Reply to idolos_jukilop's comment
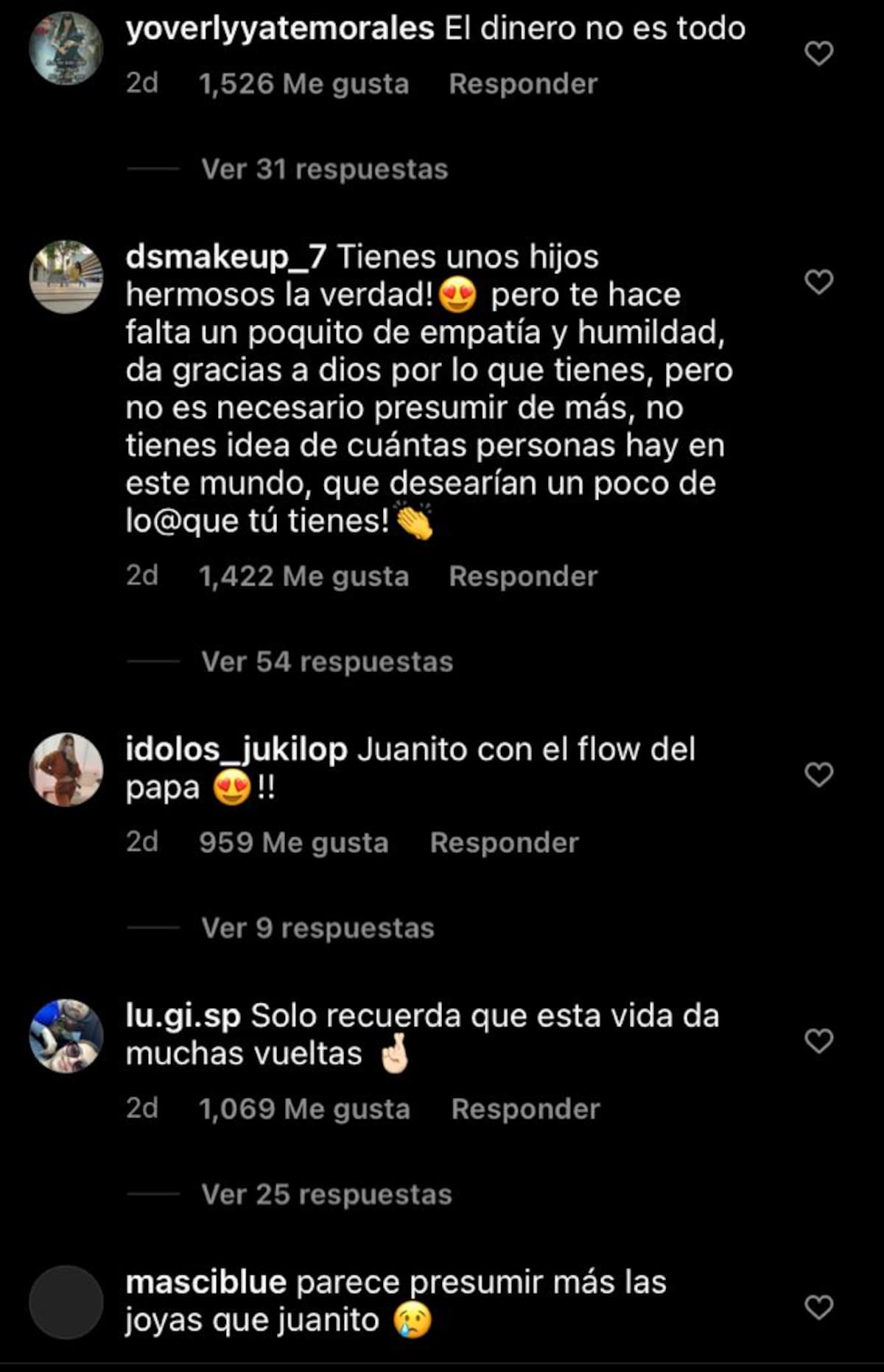The image size is (884, 1372). coord(504,843)
